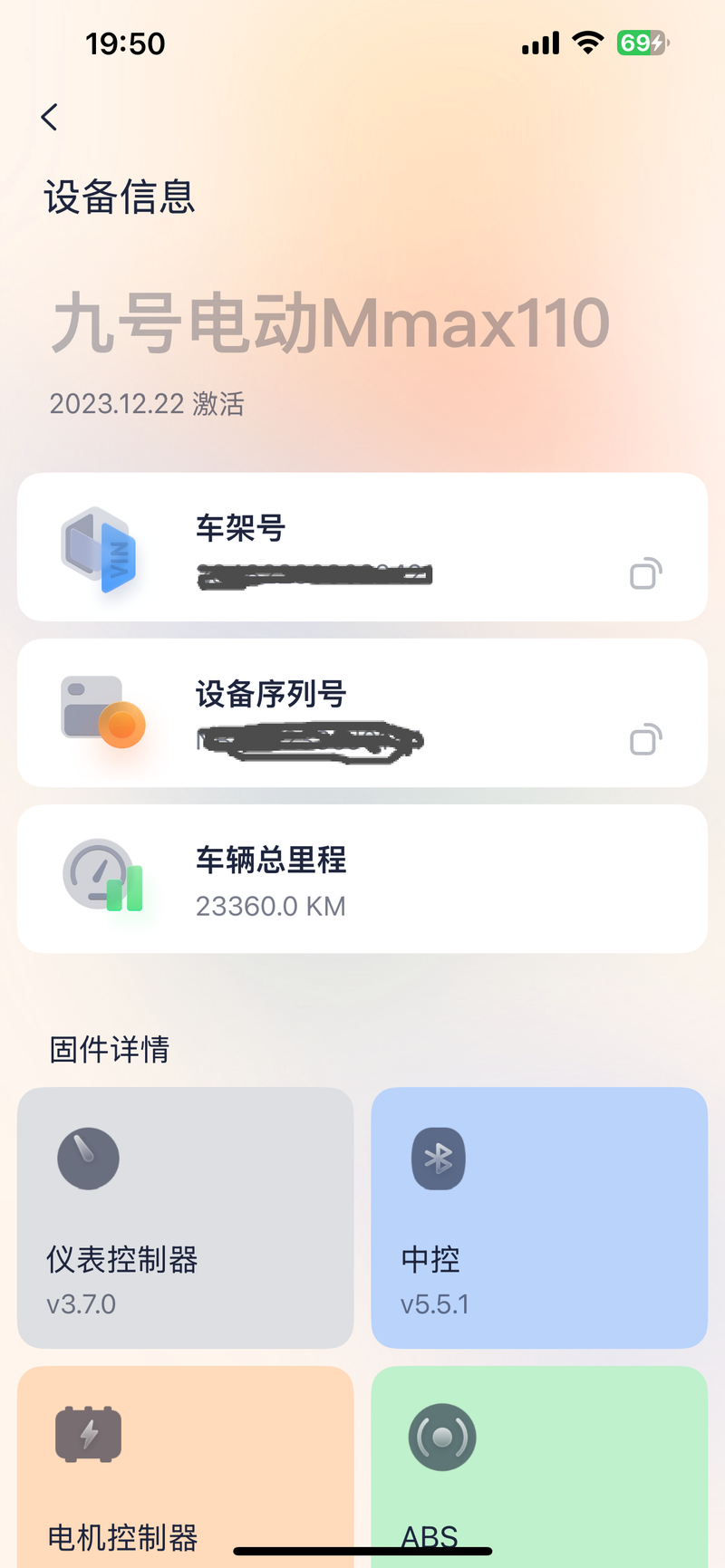Select the 车辆总里程 card
725x1568 pixels.
[362, 879]
